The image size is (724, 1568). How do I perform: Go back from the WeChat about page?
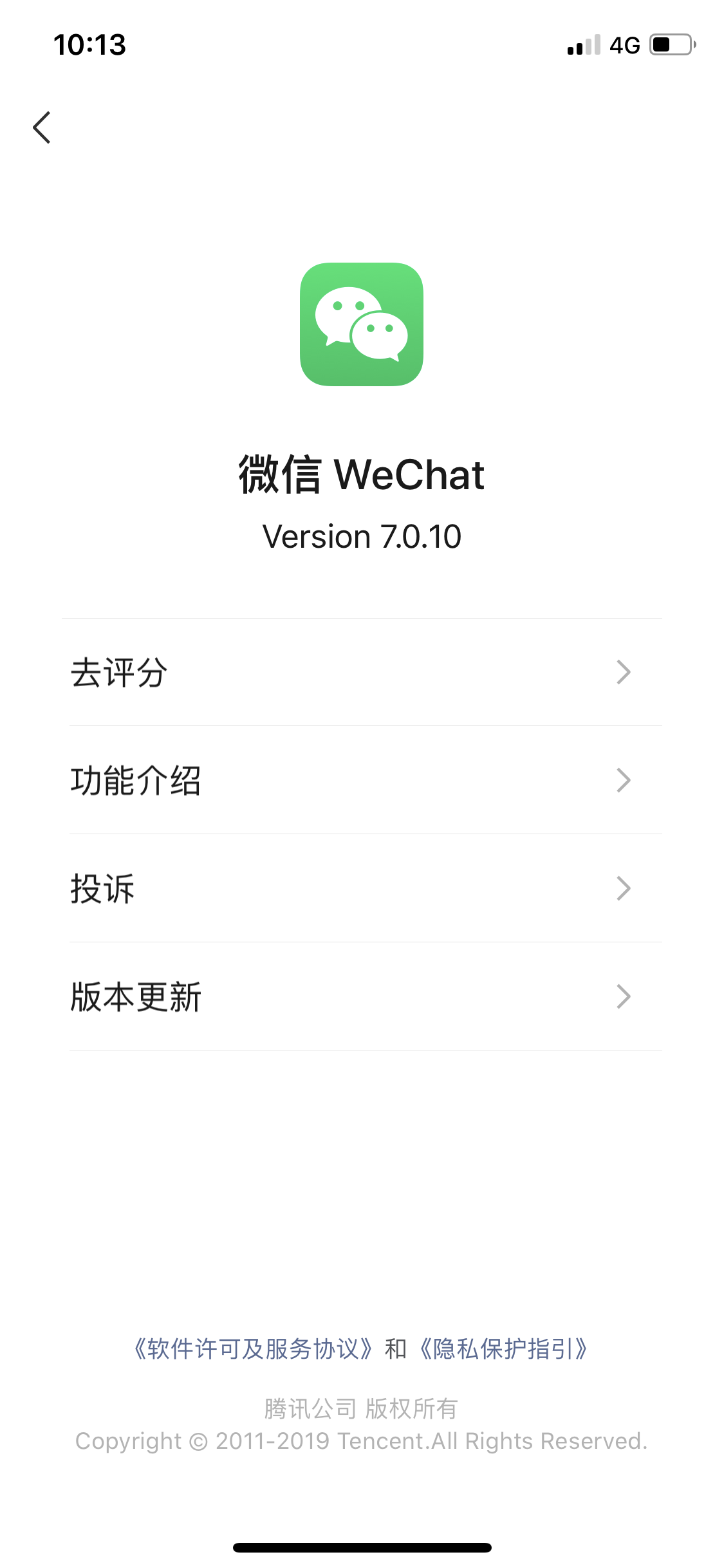click(42, 127)
